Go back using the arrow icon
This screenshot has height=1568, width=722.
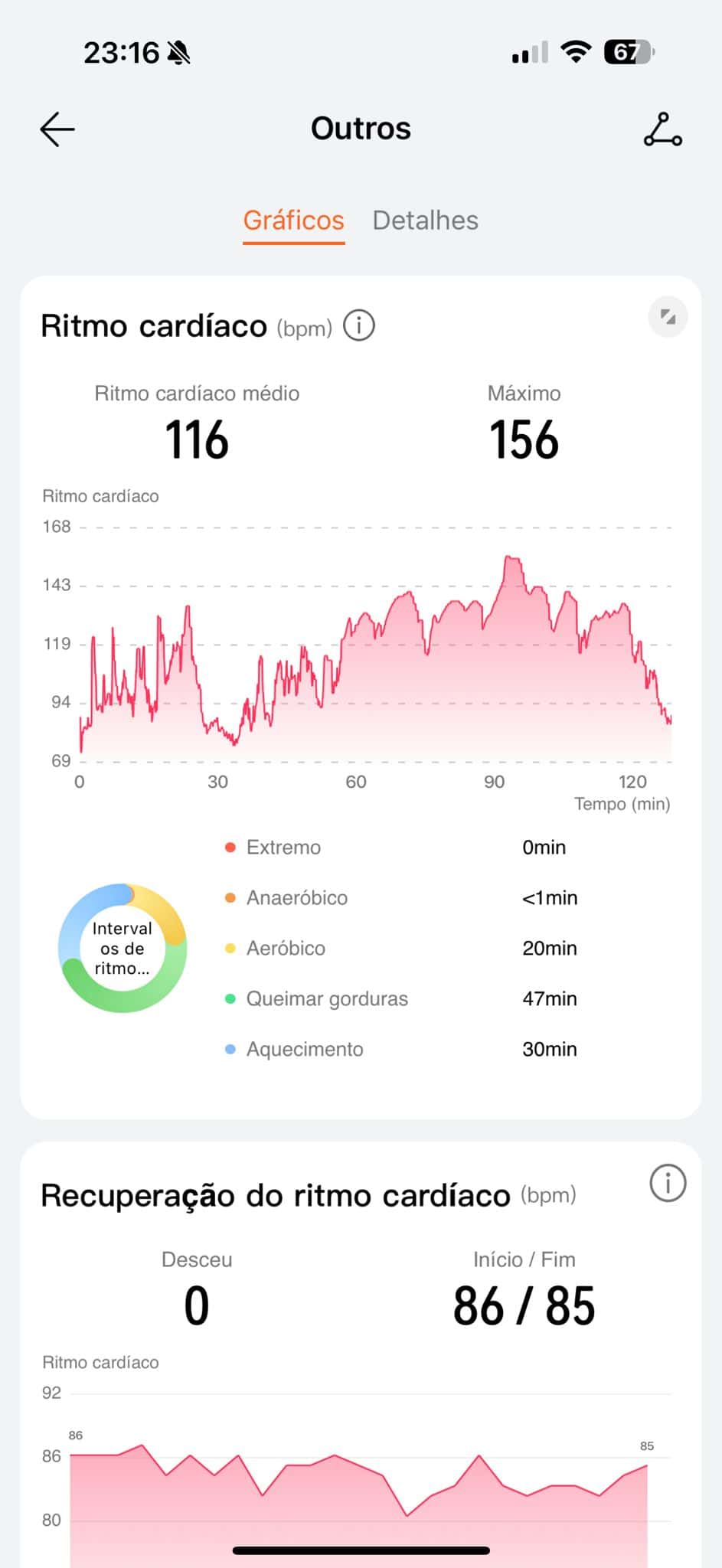coord(57,129)
